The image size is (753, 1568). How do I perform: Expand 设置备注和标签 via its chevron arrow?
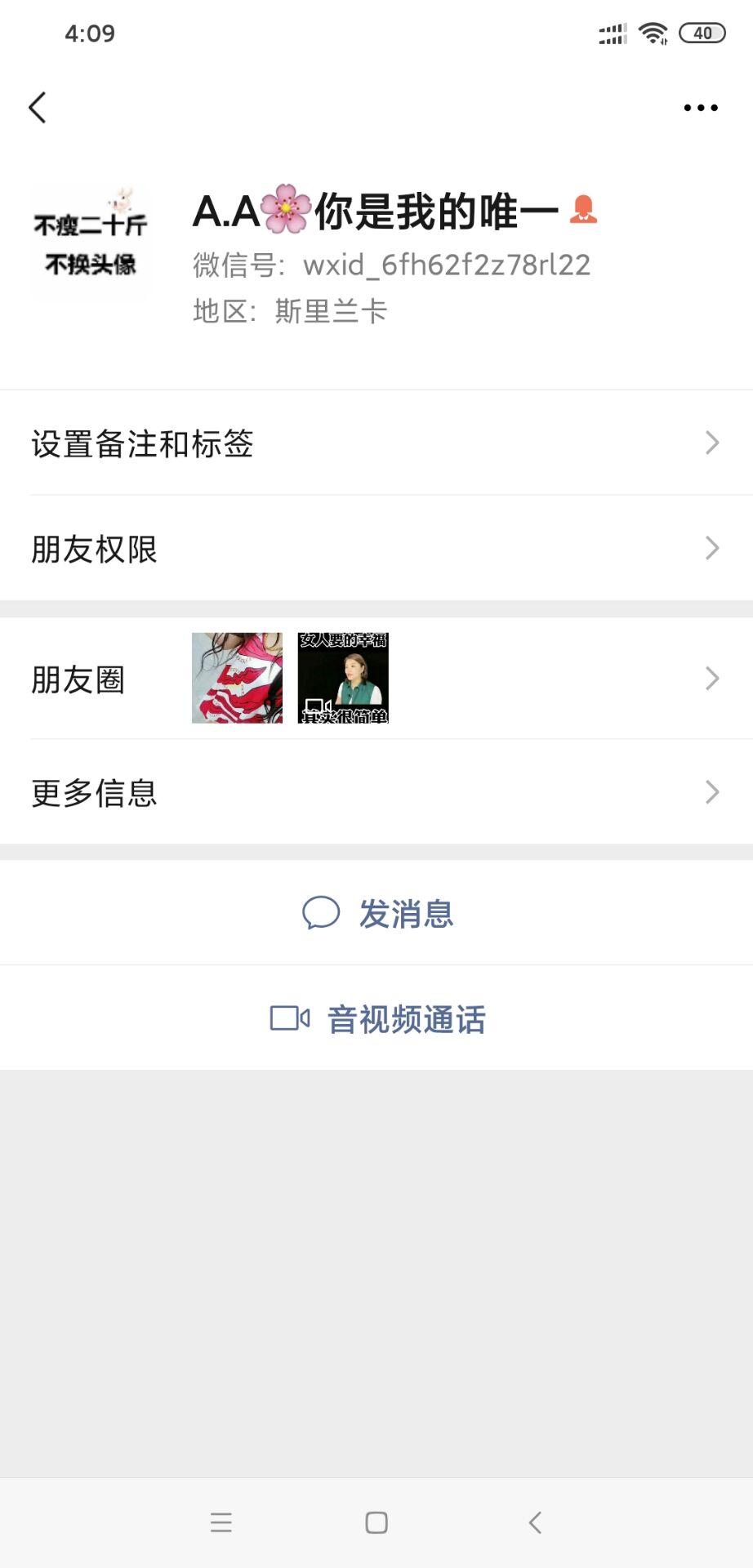[712, 443]
